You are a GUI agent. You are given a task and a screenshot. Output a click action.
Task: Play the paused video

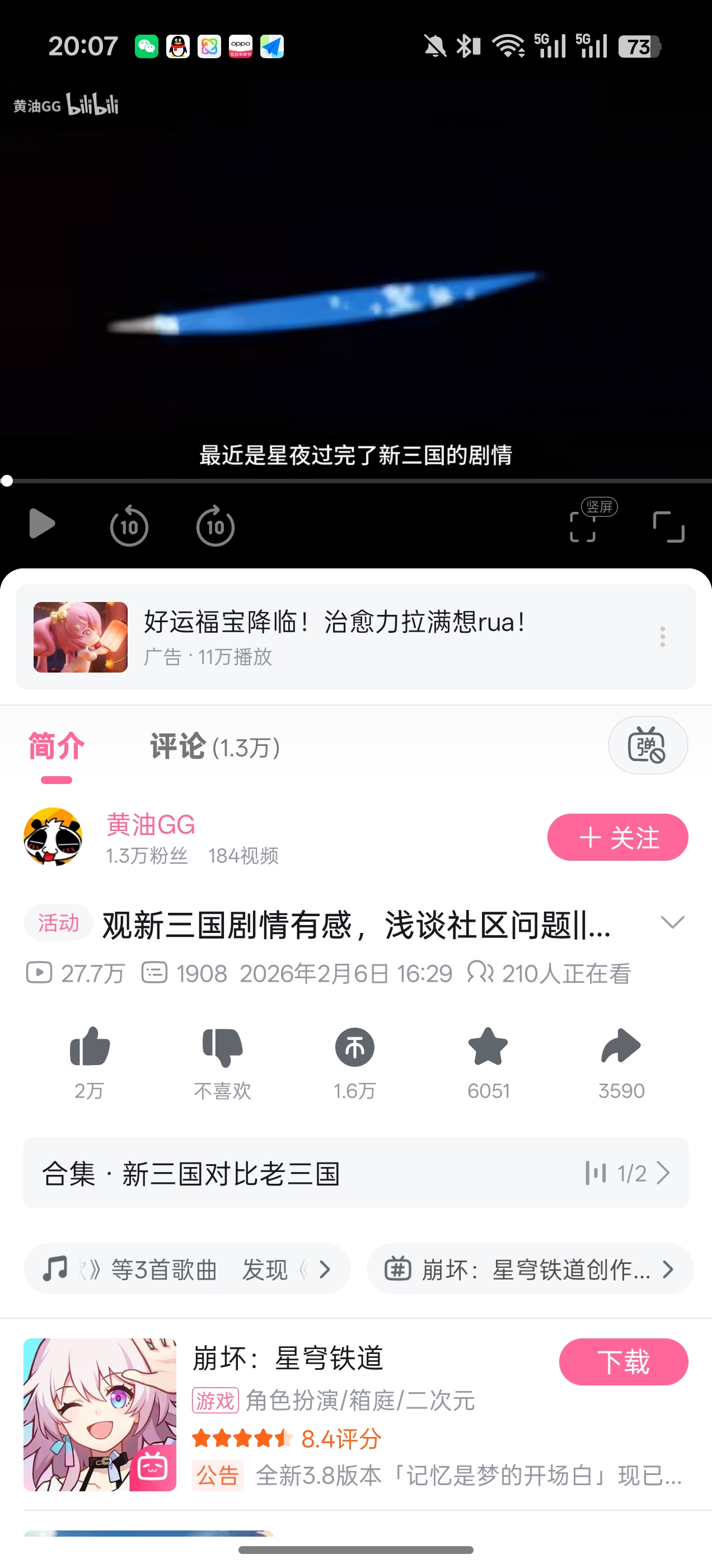[41, 524]
